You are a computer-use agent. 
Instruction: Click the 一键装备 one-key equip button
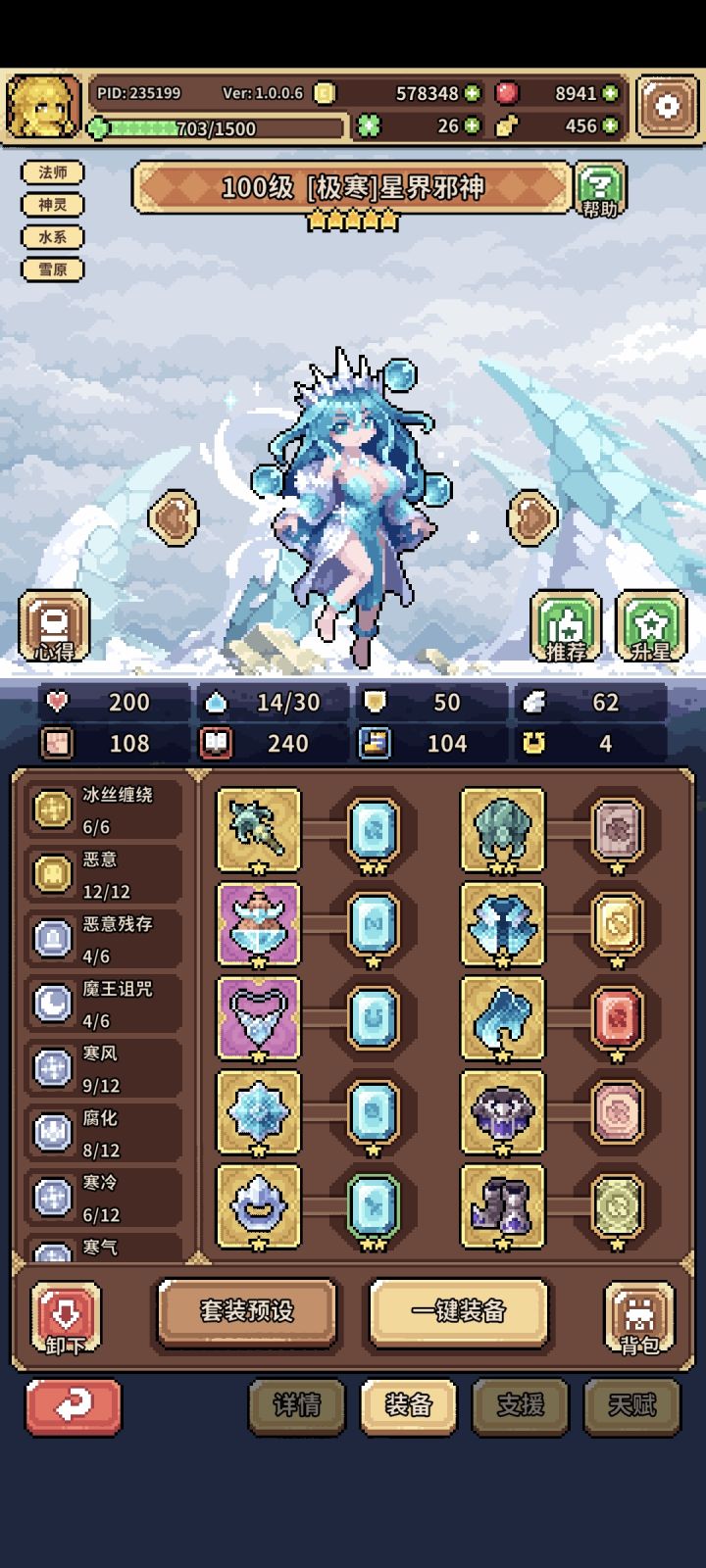point(457,1313)
